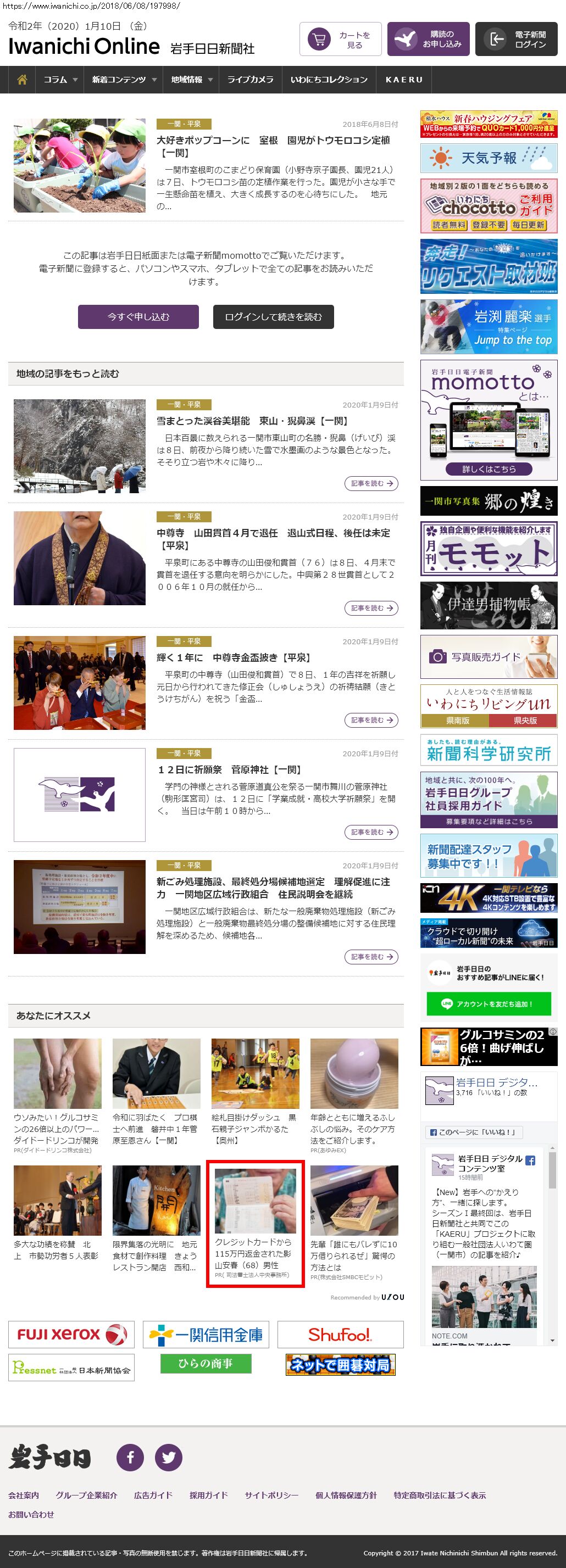This screenshot has height=1568, width=566.
Task: Open the 12日に祈願祭 菅原神社 article headline
Action: pos(231,770)
